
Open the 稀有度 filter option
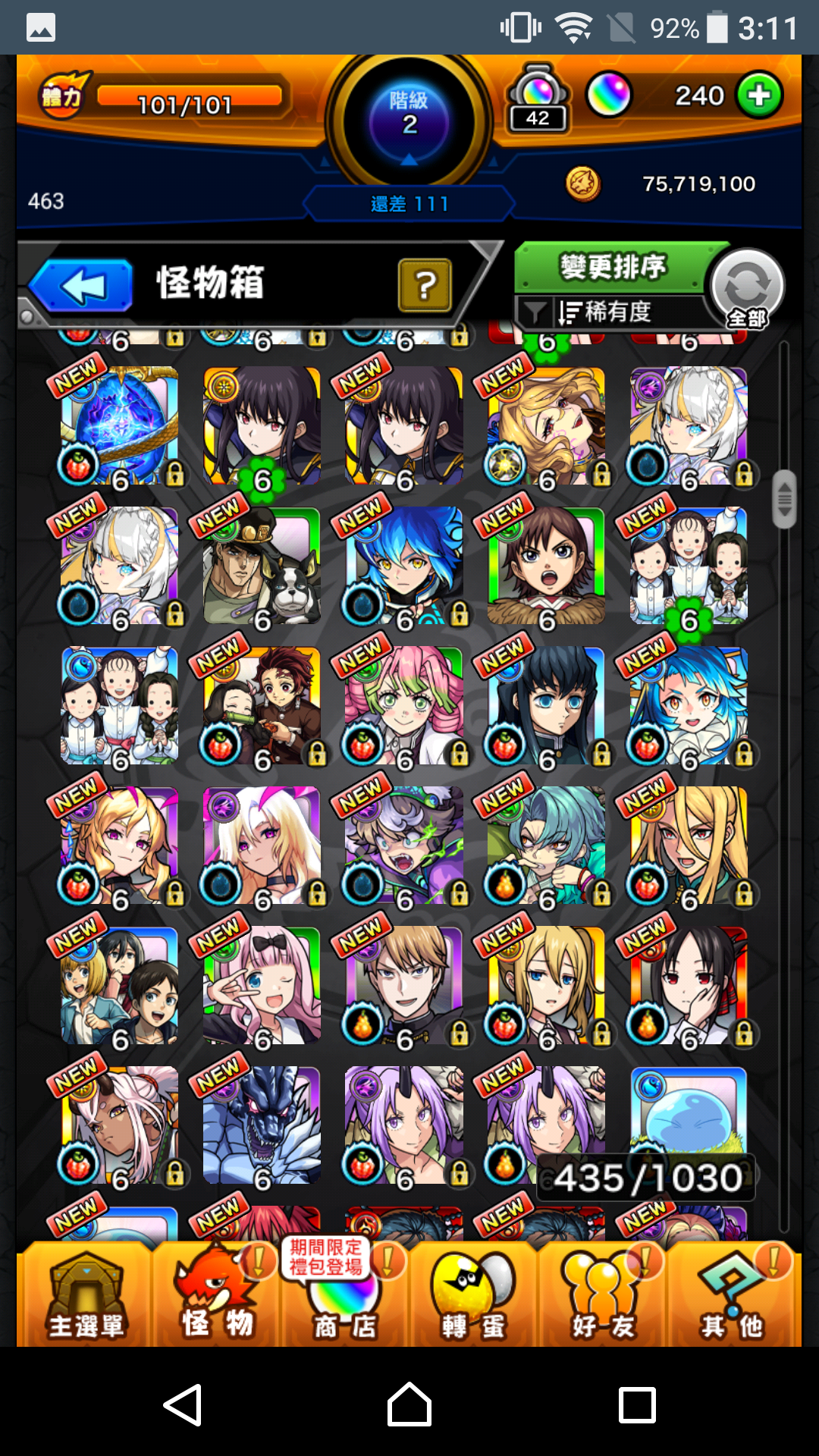tap(607, 312)
